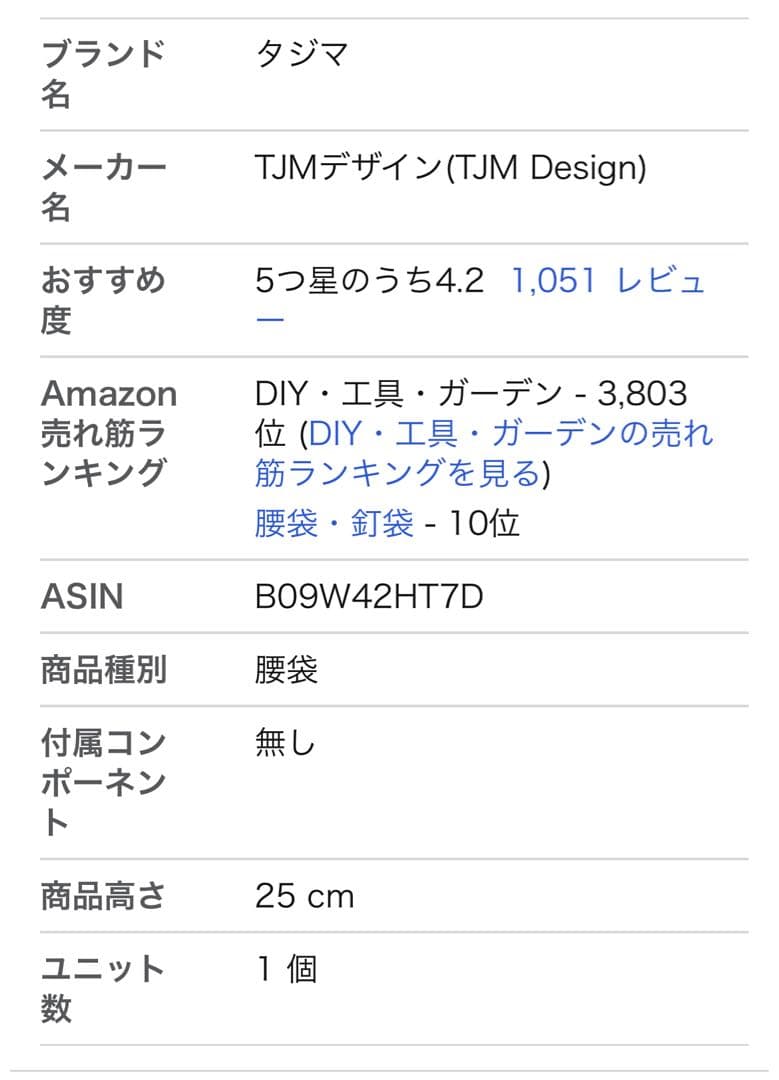The image size is (779, 1080).
Task: View the DIY・工具・ガーデン best-seller ranking
Action: coord(510,435)
